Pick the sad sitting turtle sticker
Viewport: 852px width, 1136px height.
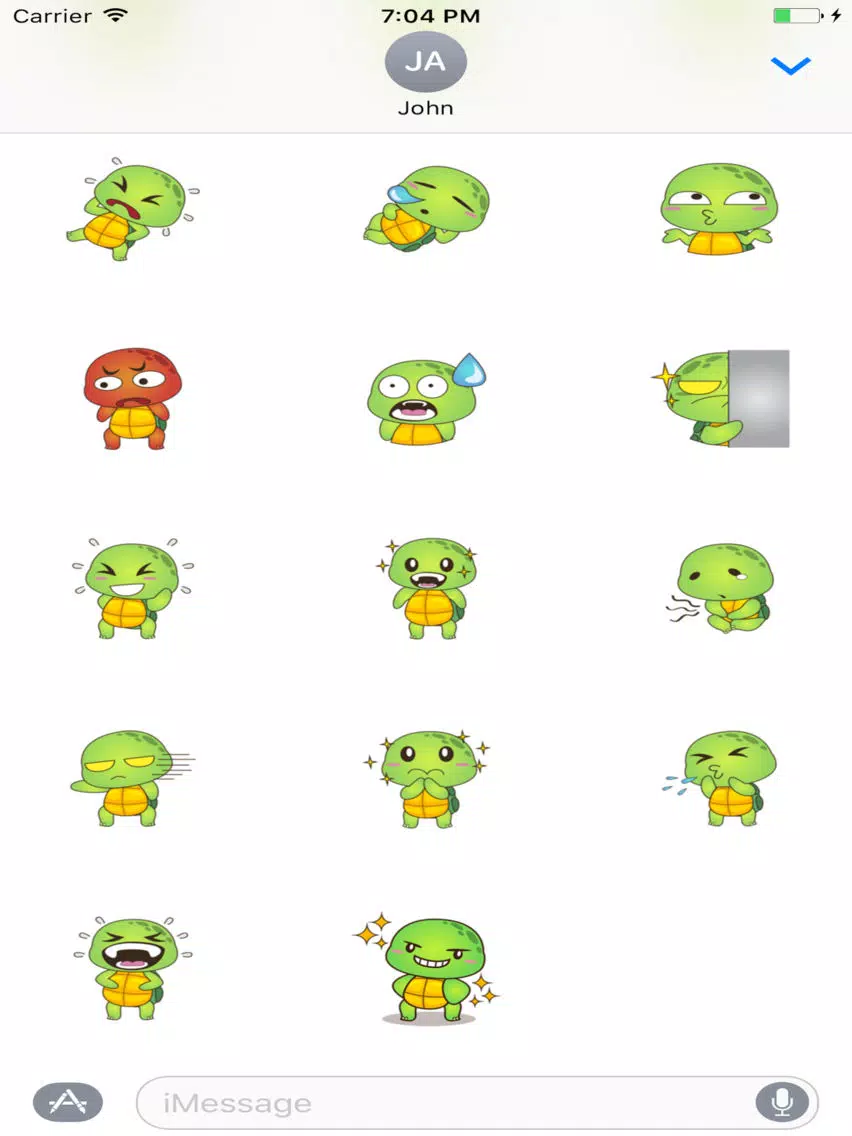pos(720,589)
